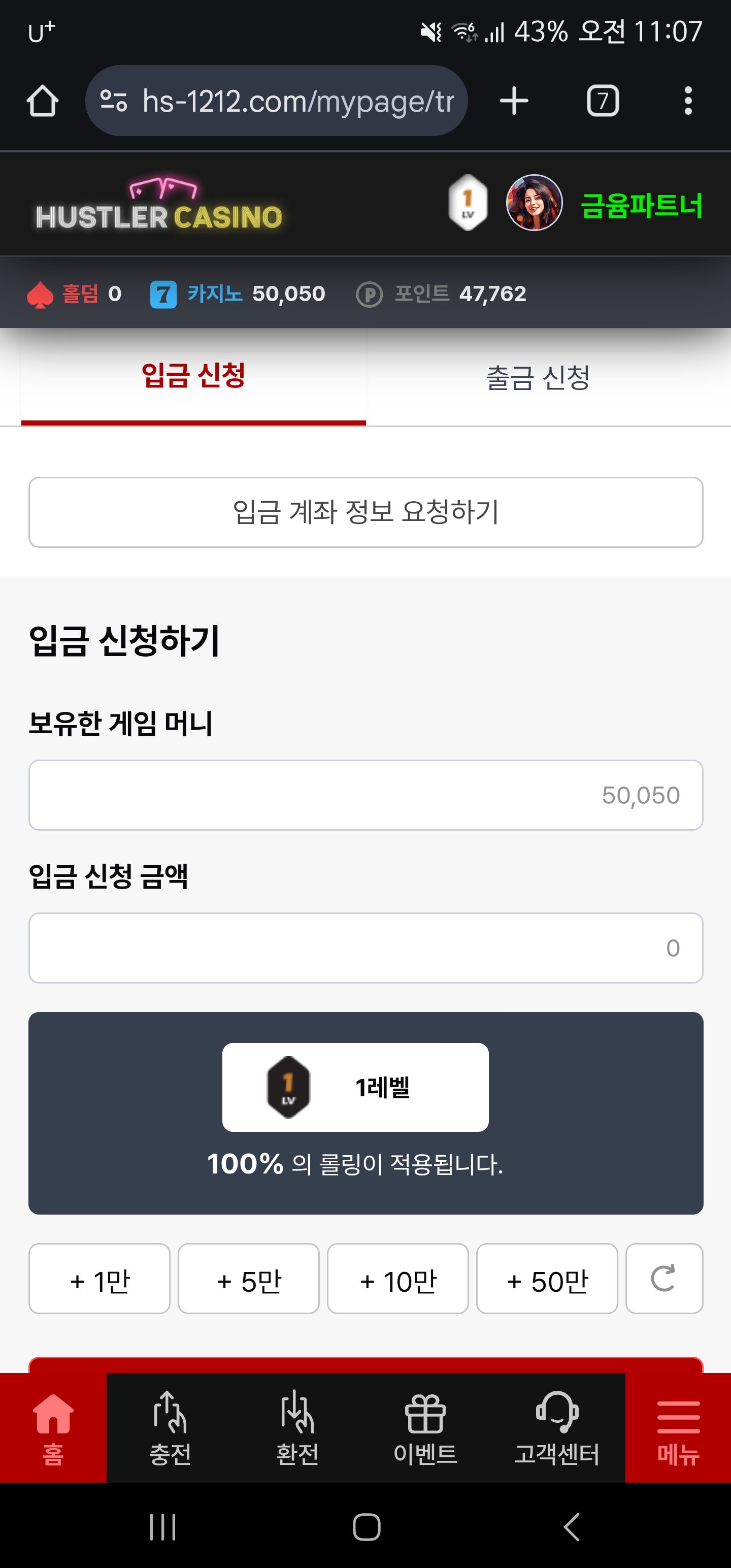View the open tabs switcher
Screen dimensions: 731x1568
[x=603, y=101]
